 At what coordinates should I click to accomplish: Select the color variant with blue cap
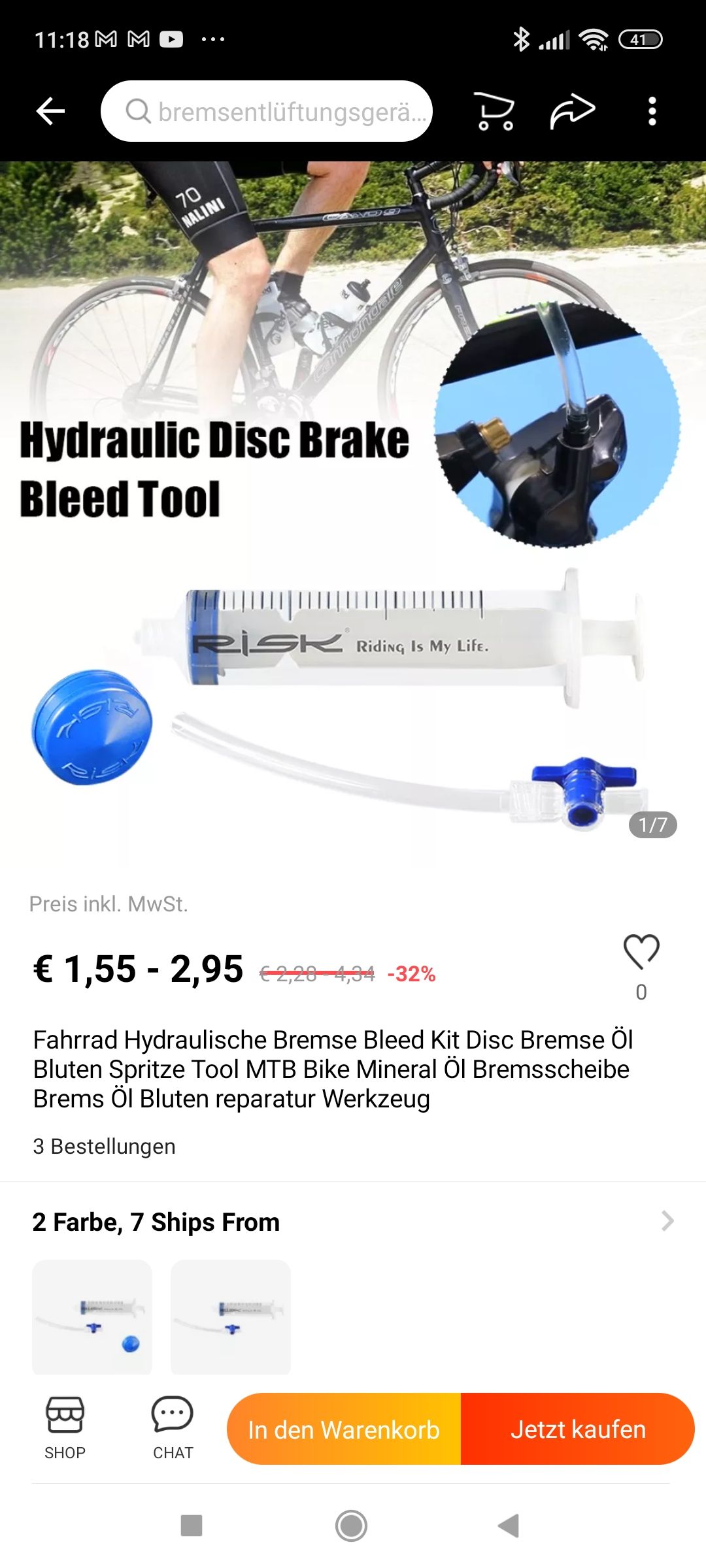point(92,1316)
